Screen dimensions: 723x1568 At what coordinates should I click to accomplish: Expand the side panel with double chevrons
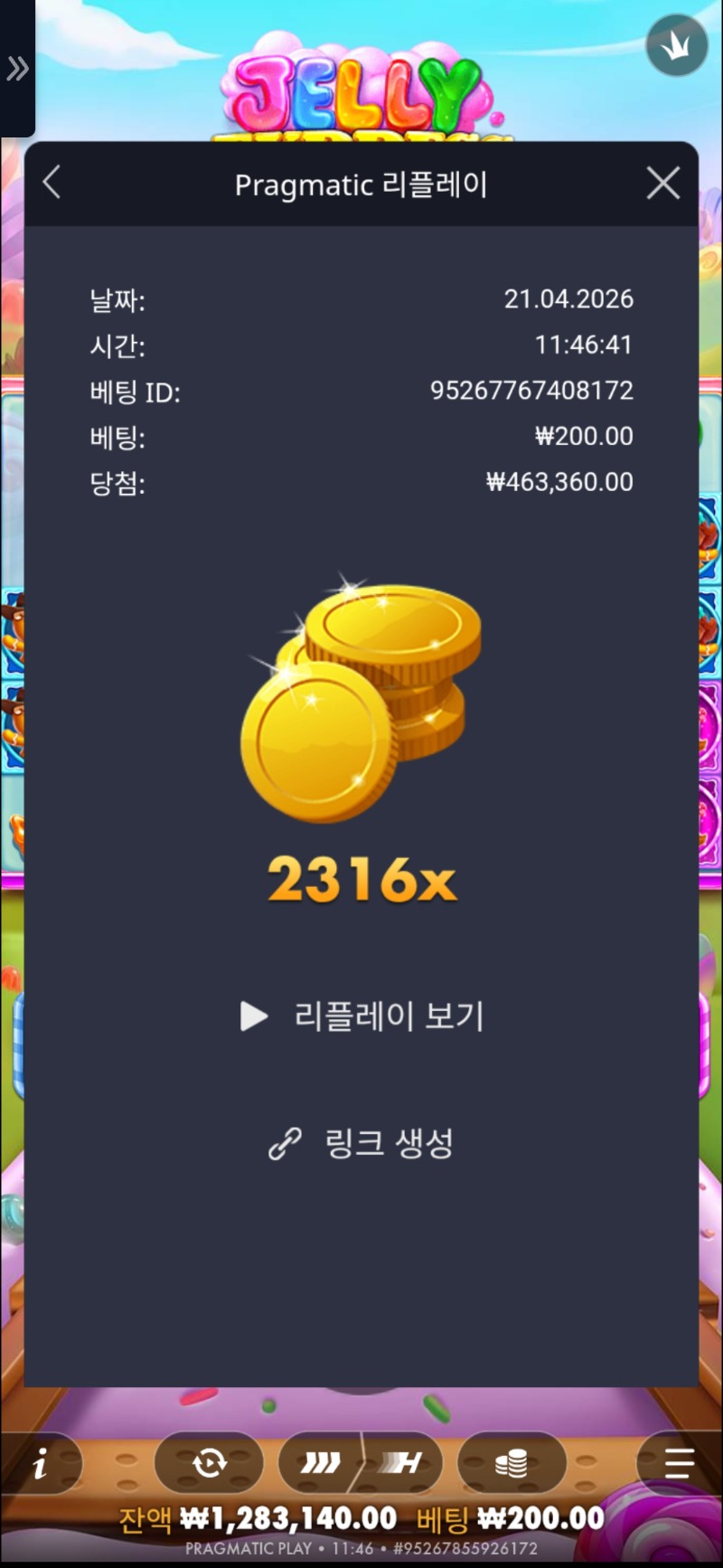coord(17,68)
